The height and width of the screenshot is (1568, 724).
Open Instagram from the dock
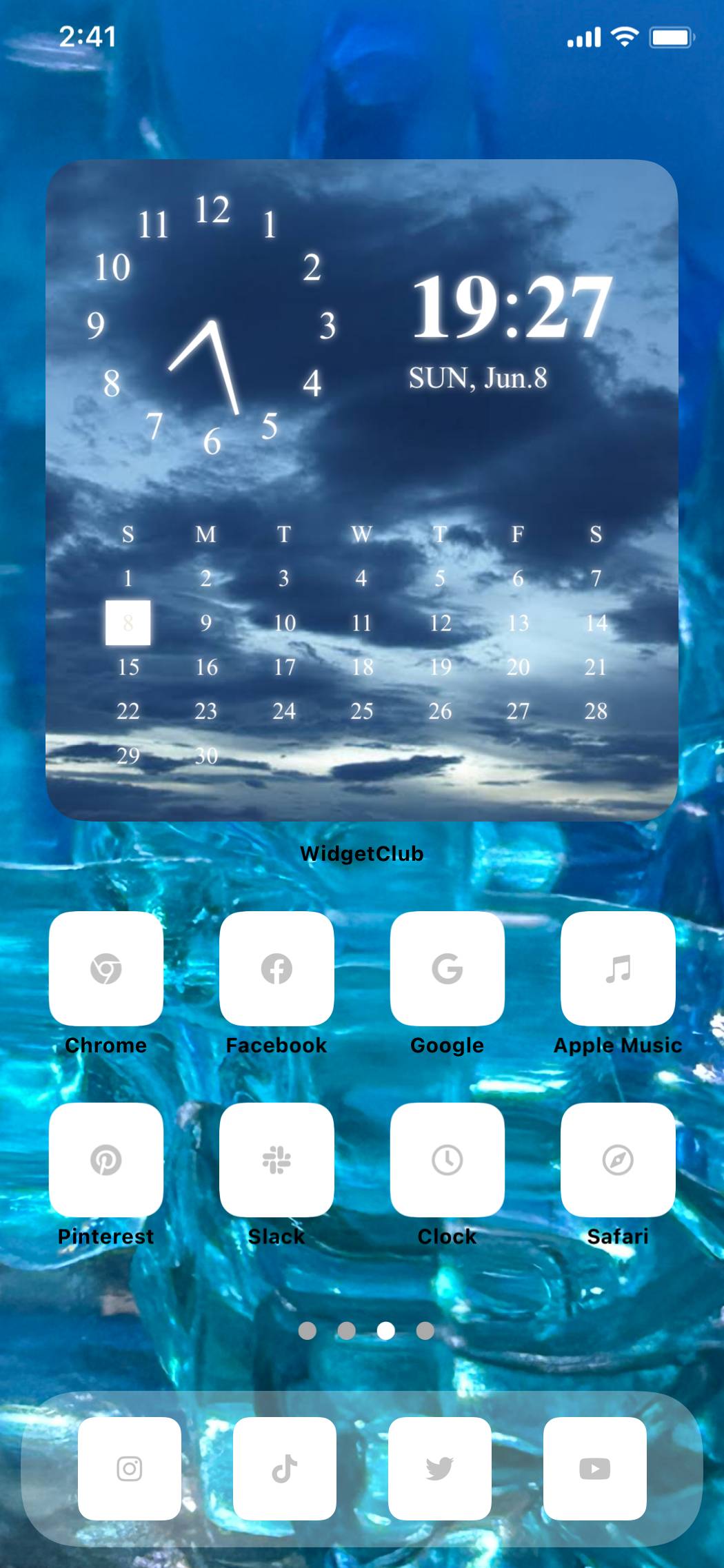pyautogui.click(x=130, y=1469)
